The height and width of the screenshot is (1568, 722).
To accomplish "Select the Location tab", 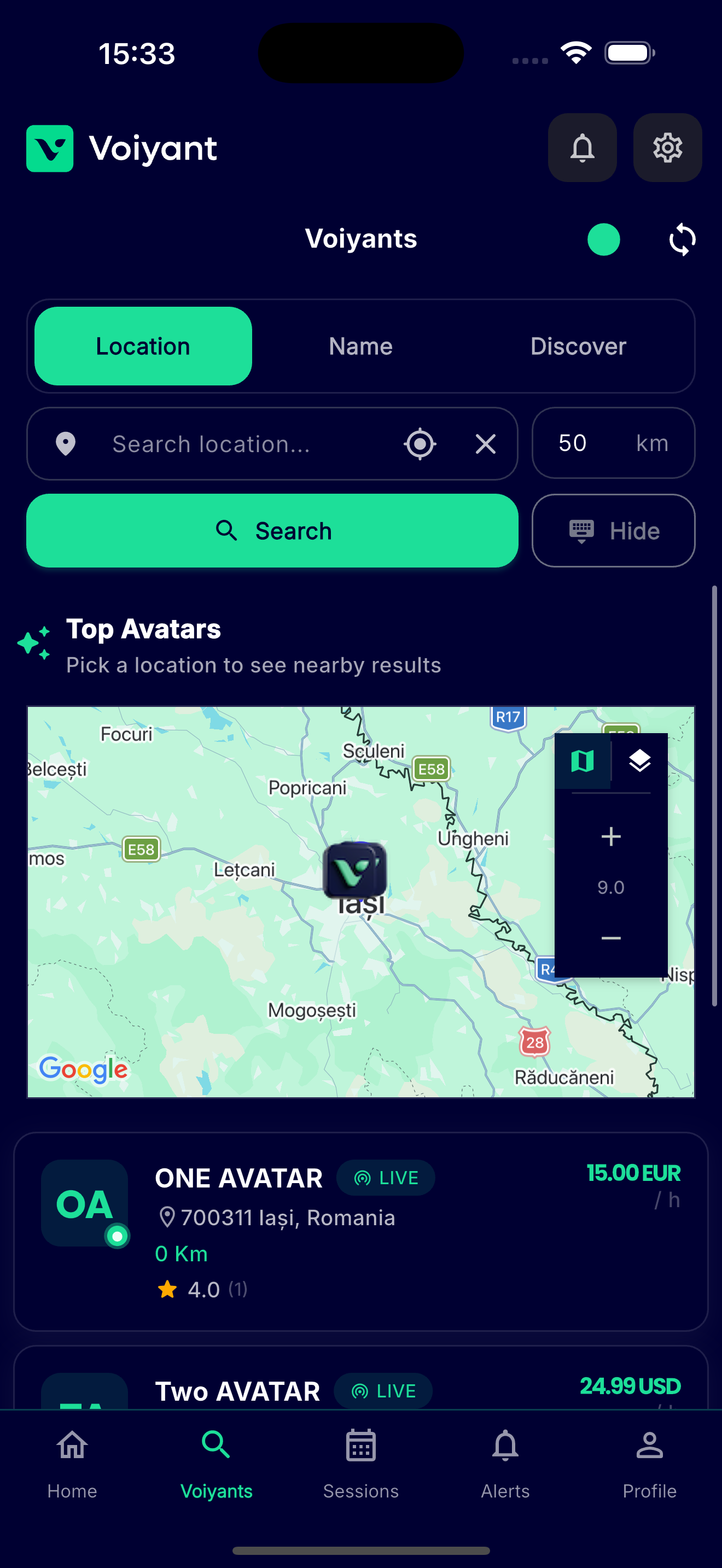I will click(143, 346).
